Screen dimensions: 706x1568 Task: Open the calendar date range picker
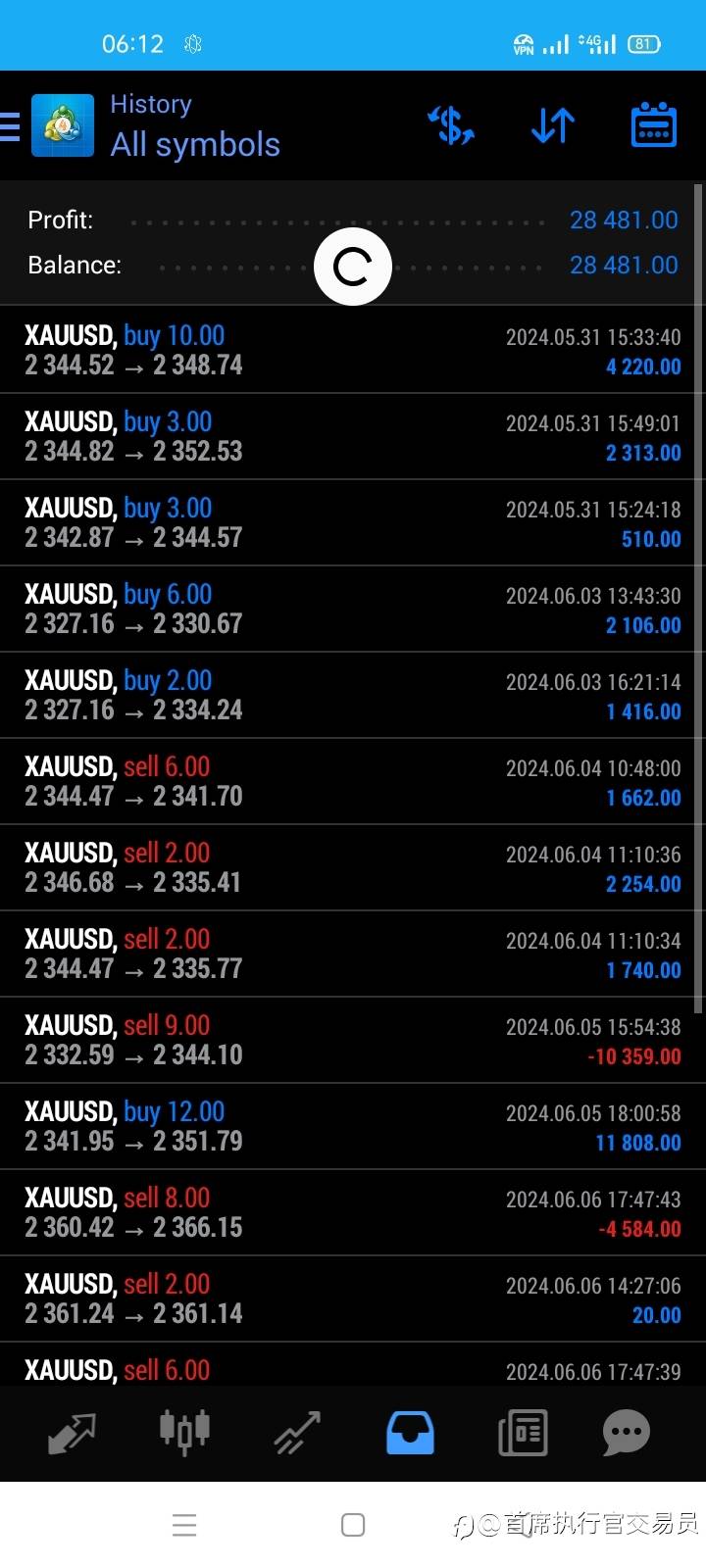[x=653, y=125]
